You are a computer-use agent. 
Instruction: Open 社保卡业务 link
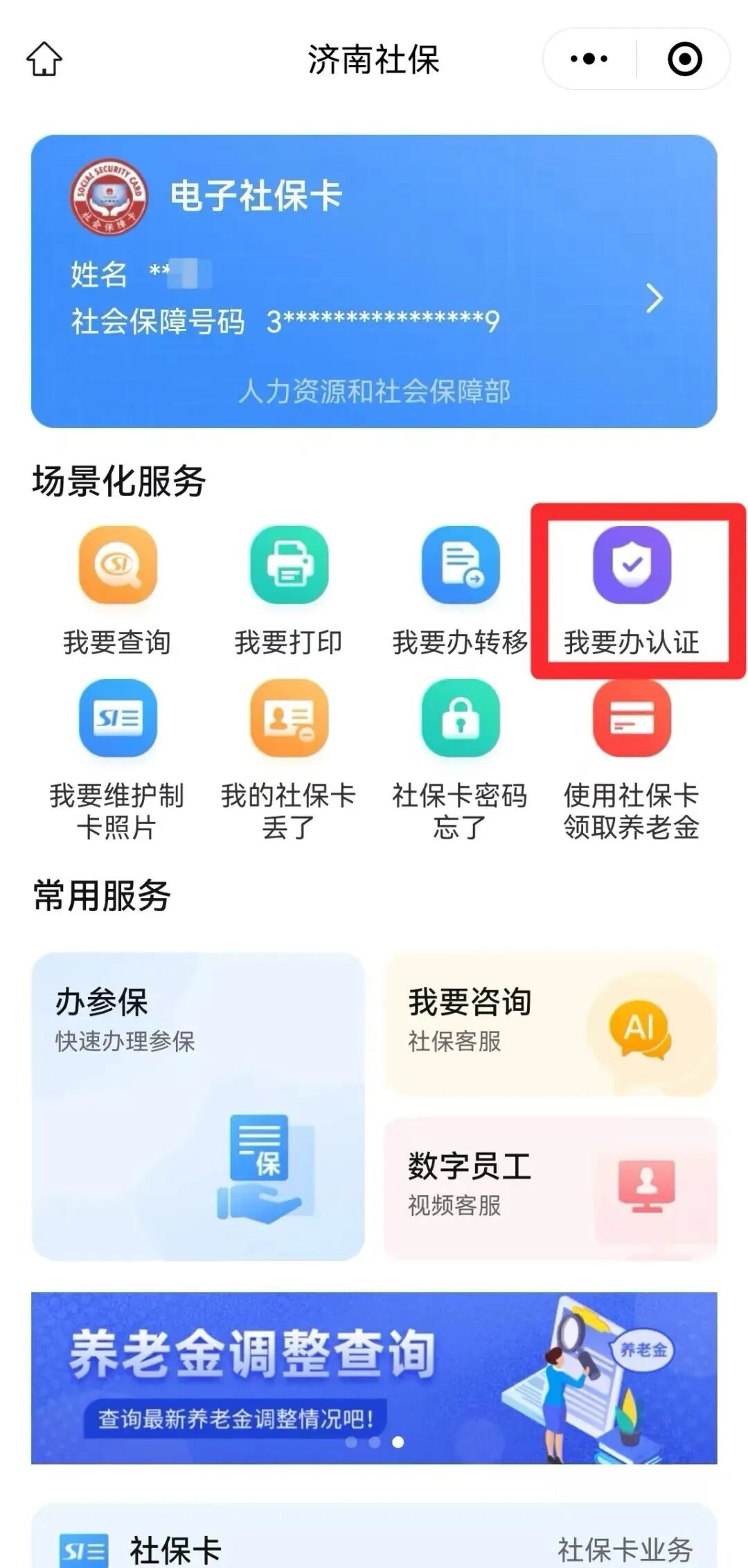(x=625, y=1549)
